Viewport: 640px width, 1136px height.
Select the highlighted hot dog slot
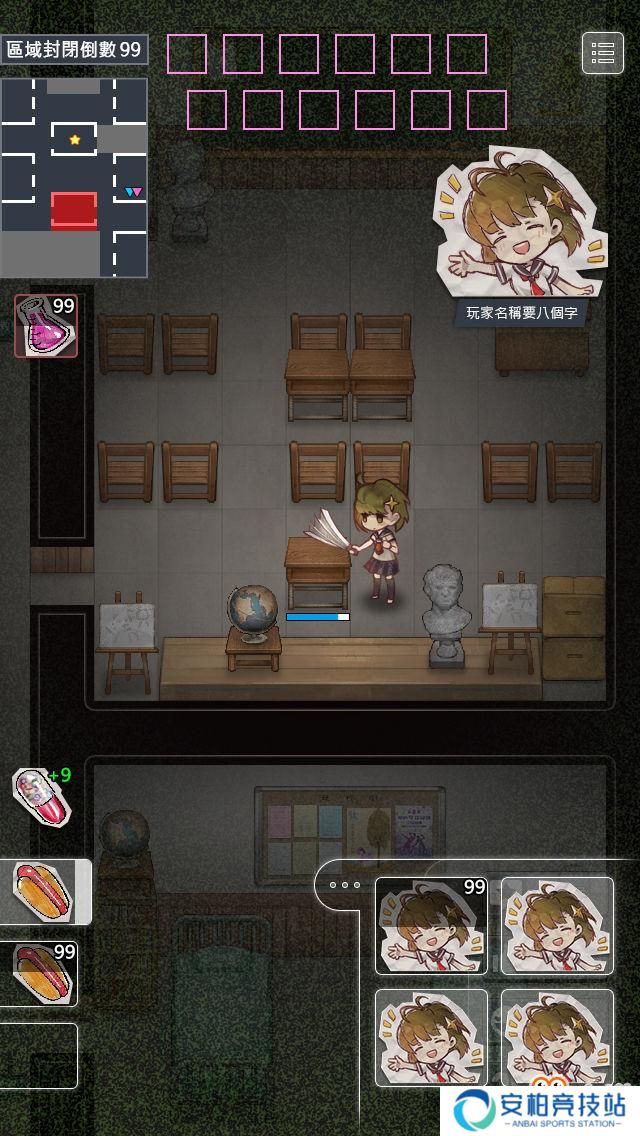[x=44, y=891]
